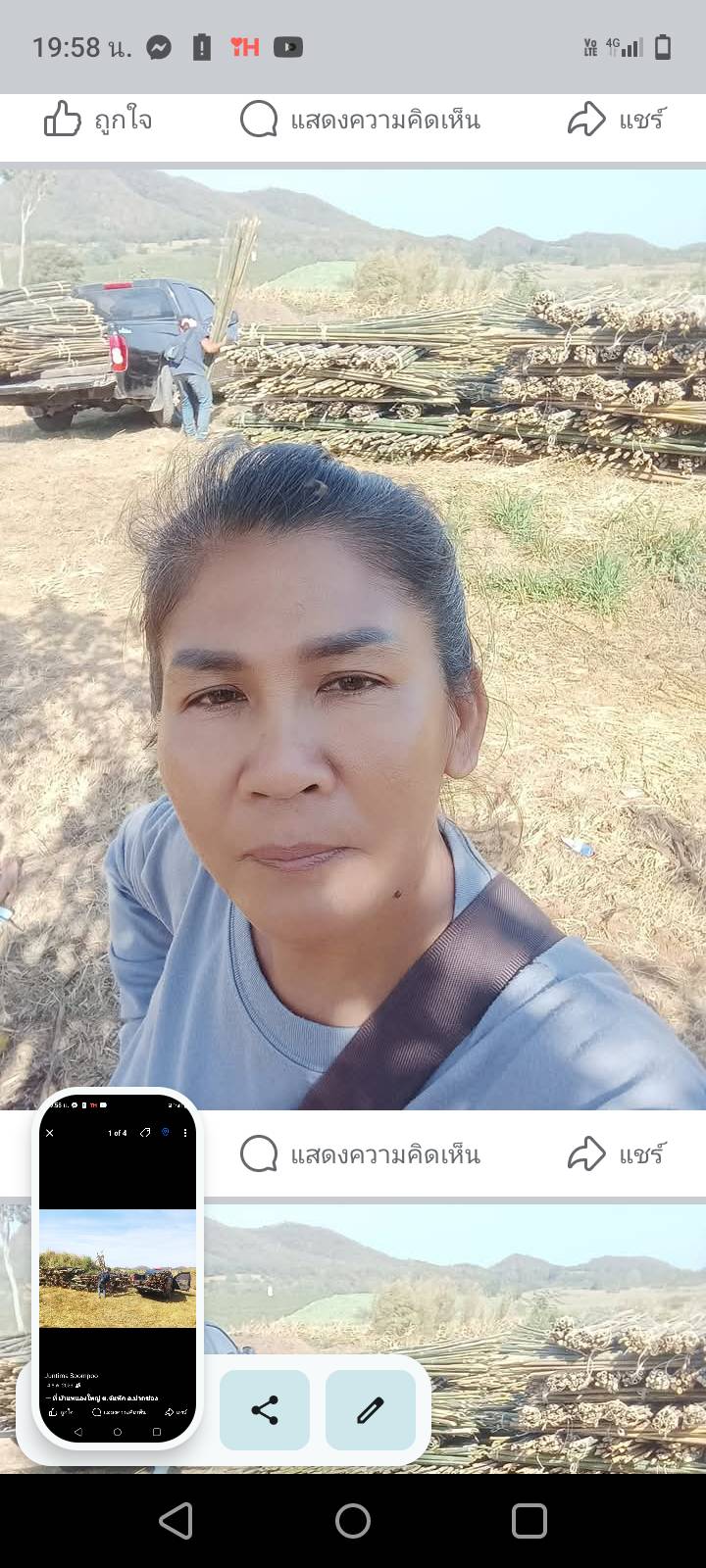Tap แชร์ above the selfie photo

[x=617, y=120]
